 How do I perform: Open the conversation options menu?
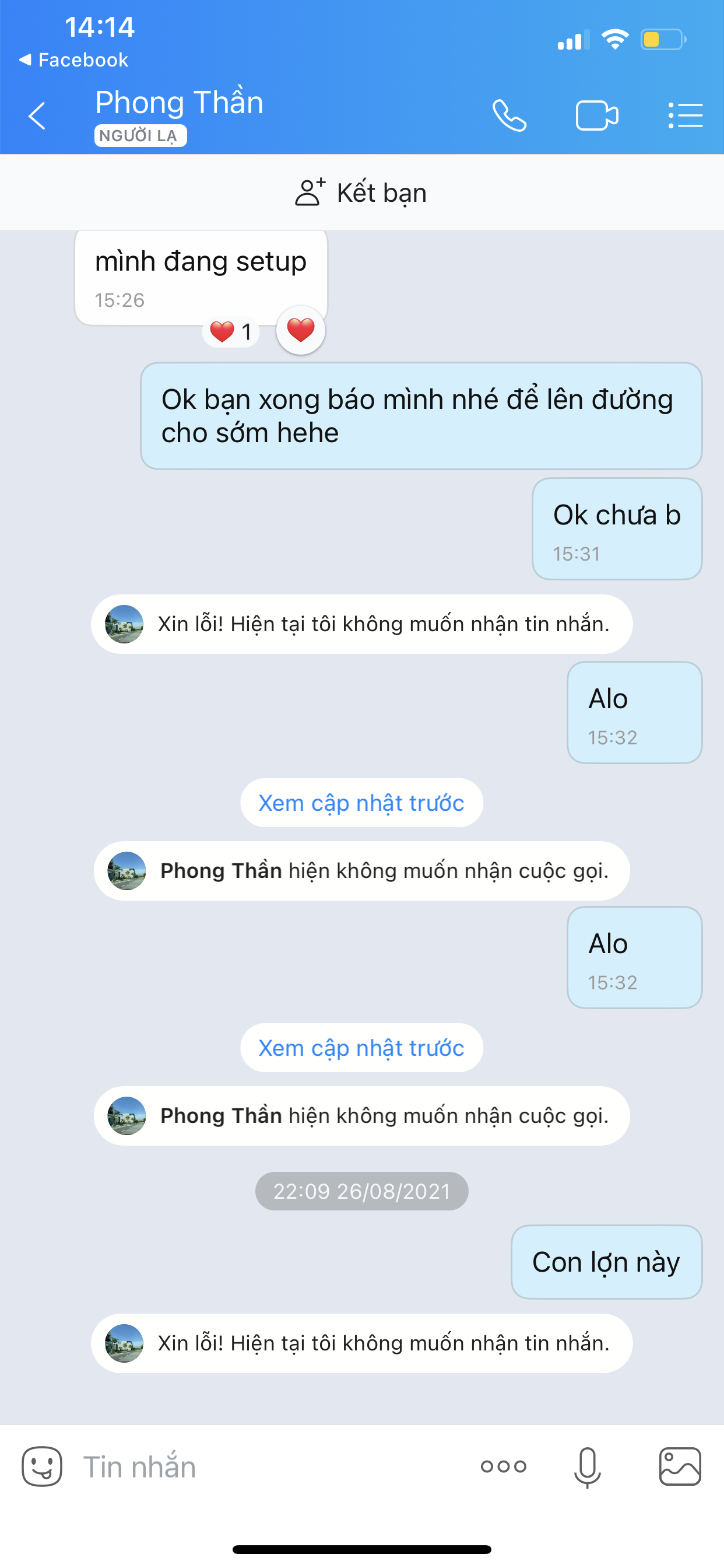tap(685, 116)
